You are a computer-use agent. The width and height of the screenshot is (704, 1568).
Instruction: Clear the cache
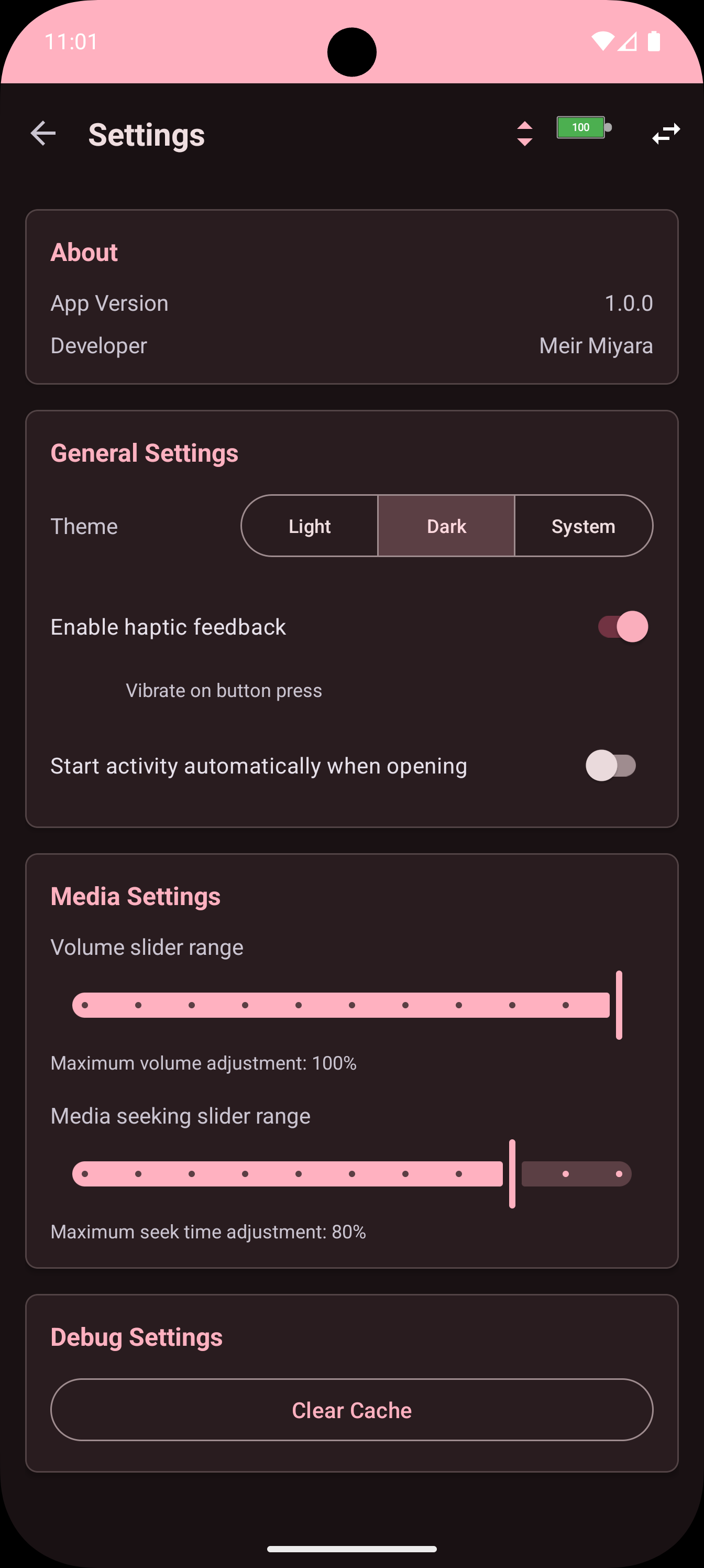351,1410
